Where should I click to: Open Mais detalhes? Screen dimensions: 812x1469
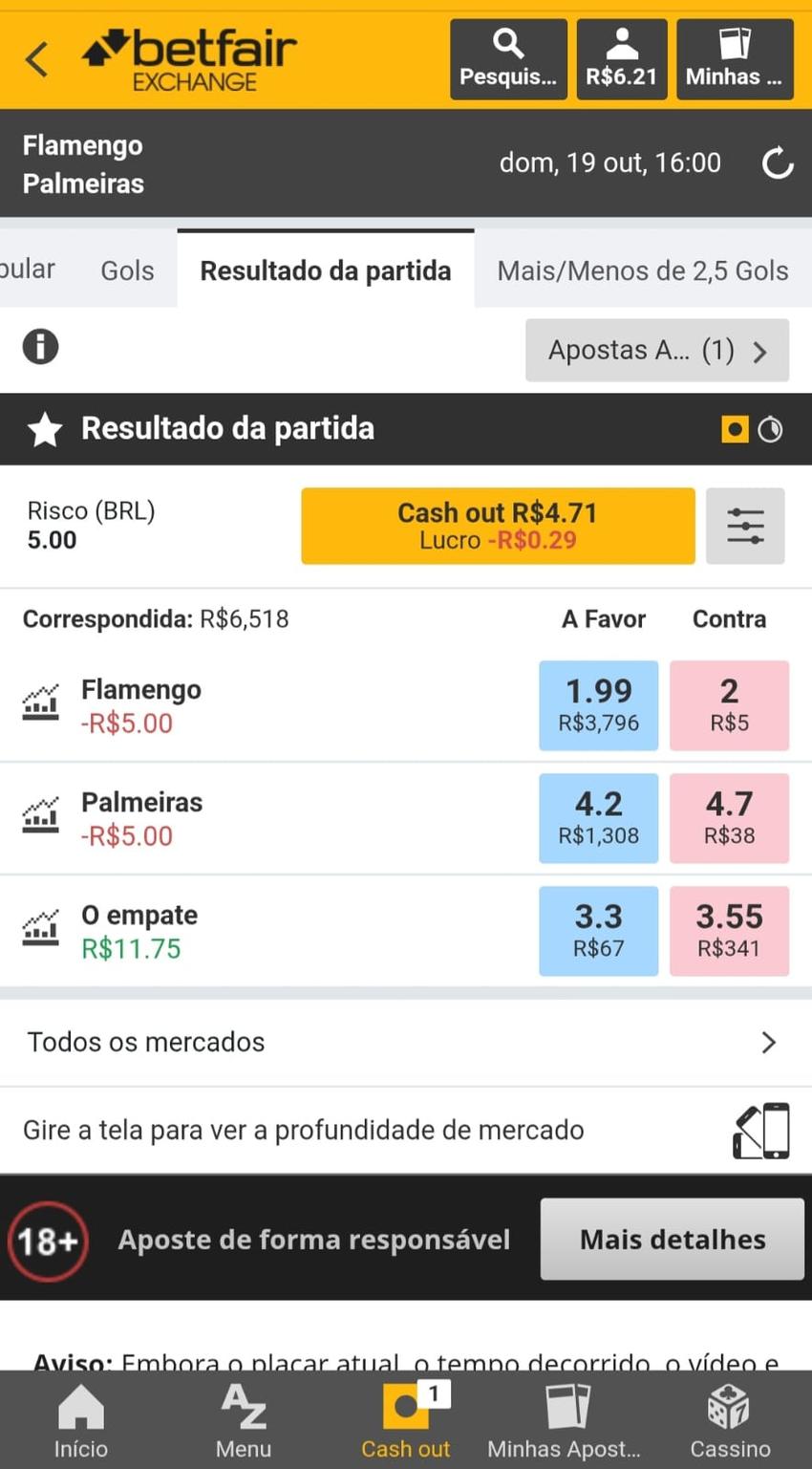click(x=672, y=1239)
